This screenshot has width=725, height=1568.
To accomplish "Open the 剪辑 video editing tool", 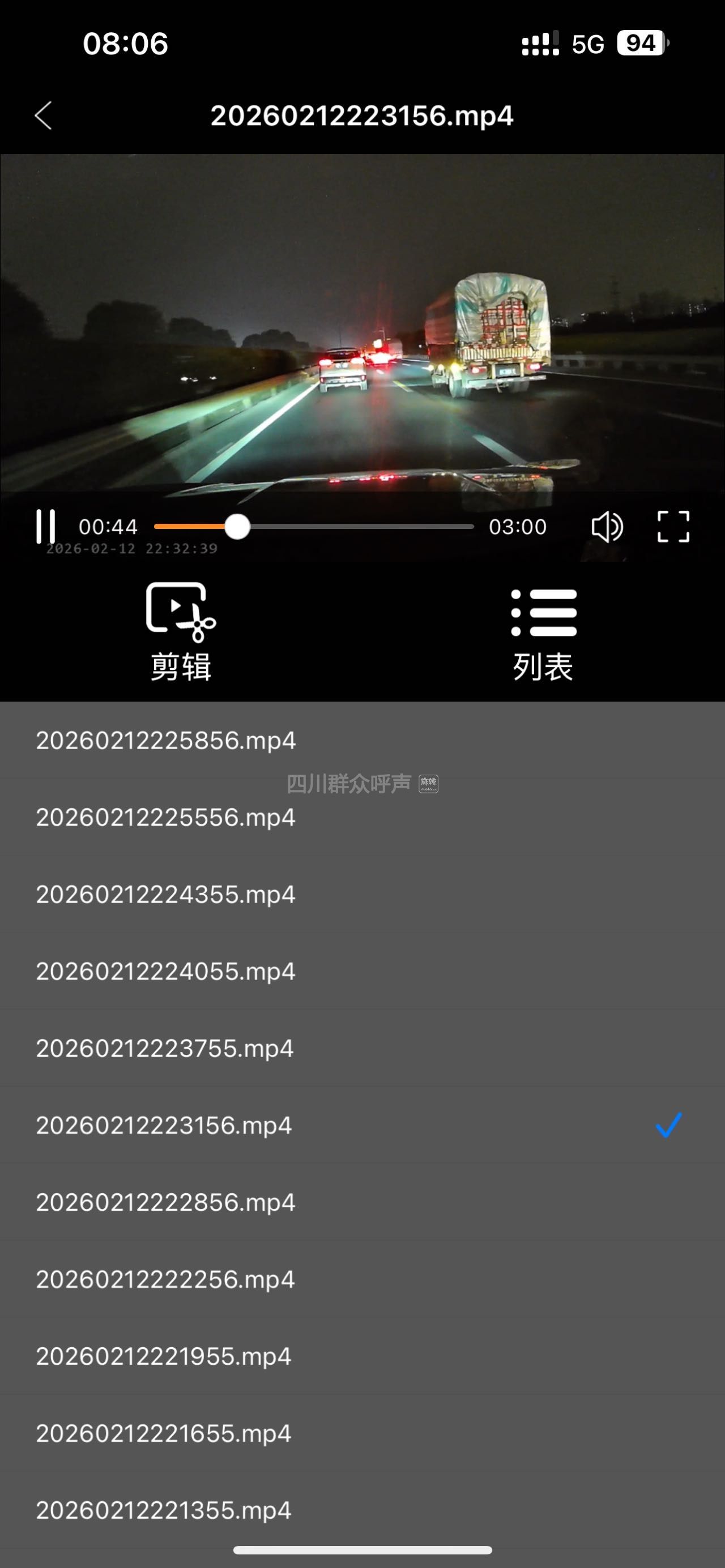I will [x=181, y=631].
